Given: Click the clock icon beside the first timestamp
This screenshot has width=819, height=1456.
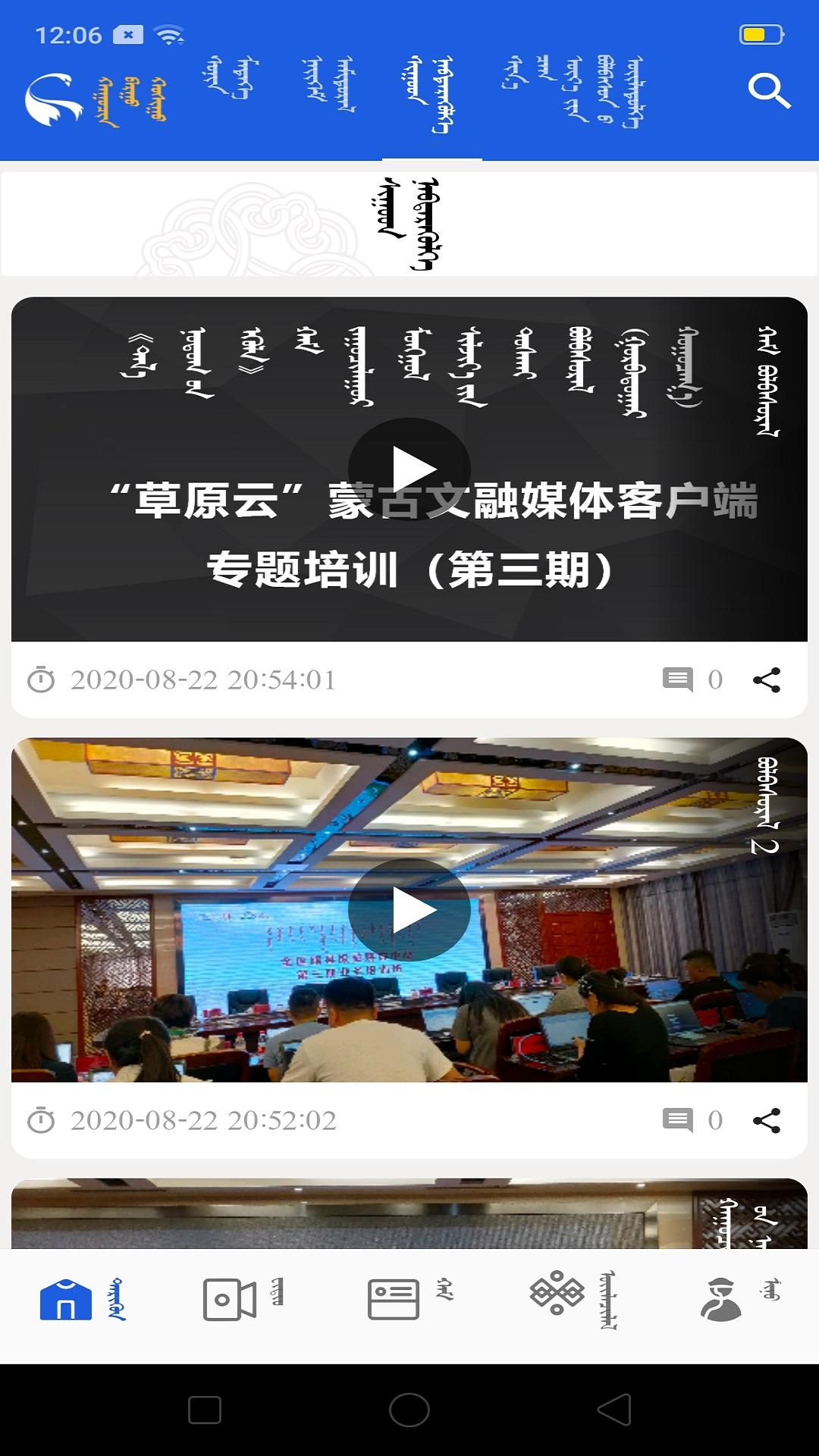Looking at the screenshot, I should click(x=42, y=679).
